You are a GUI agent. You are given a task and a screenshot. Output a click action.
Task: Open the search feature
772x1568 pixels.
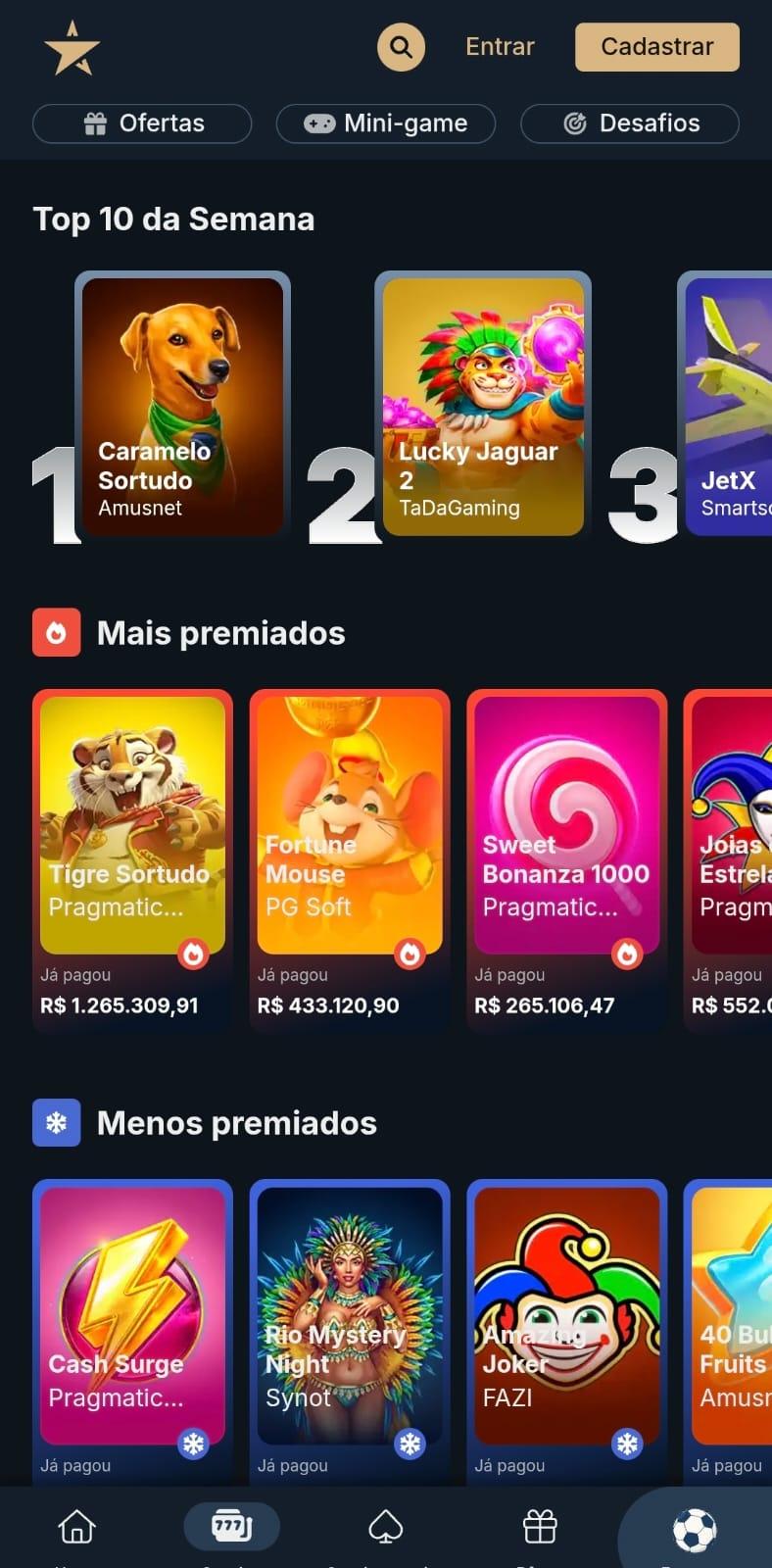tap(401, 46)
